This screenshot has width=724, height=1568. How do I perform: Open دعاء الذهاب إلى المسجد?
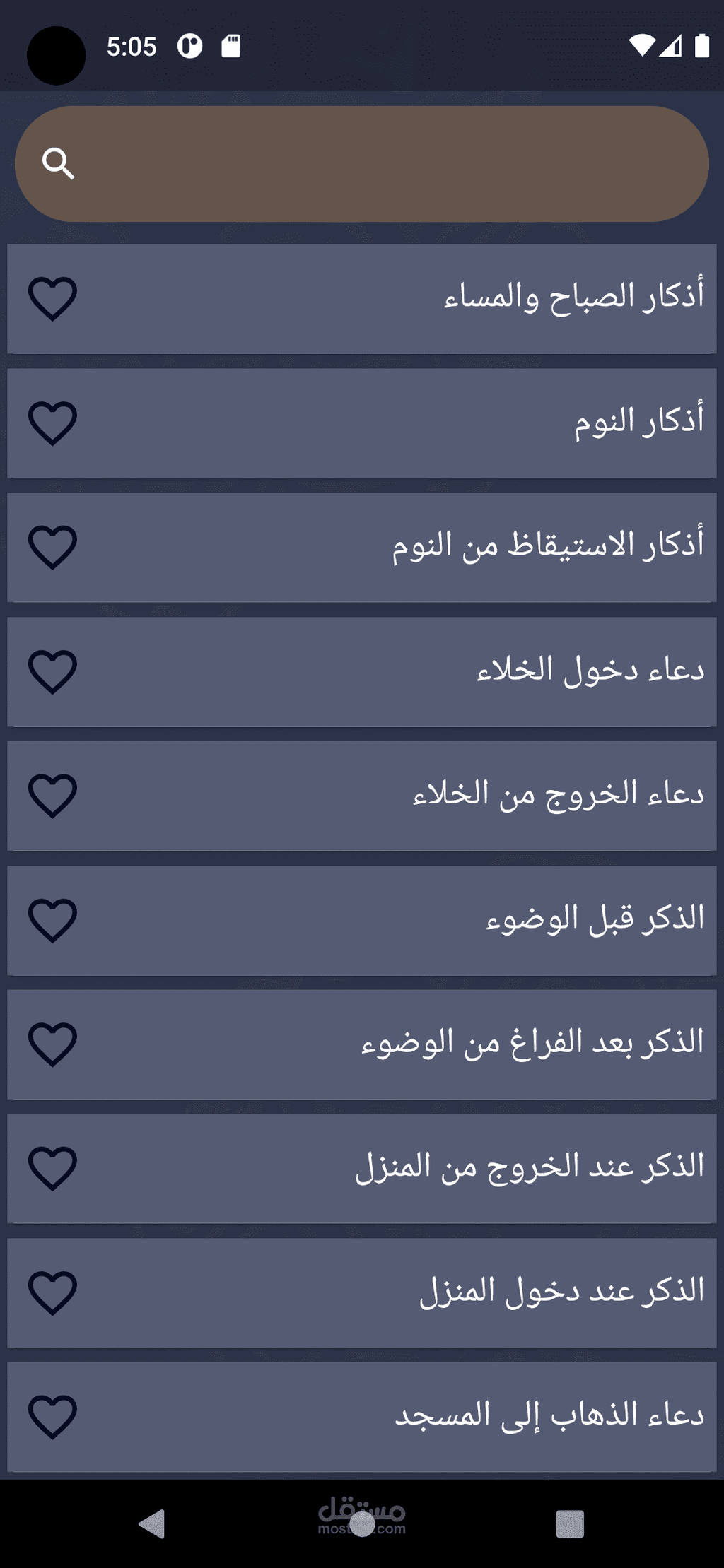coord(362,1417)
